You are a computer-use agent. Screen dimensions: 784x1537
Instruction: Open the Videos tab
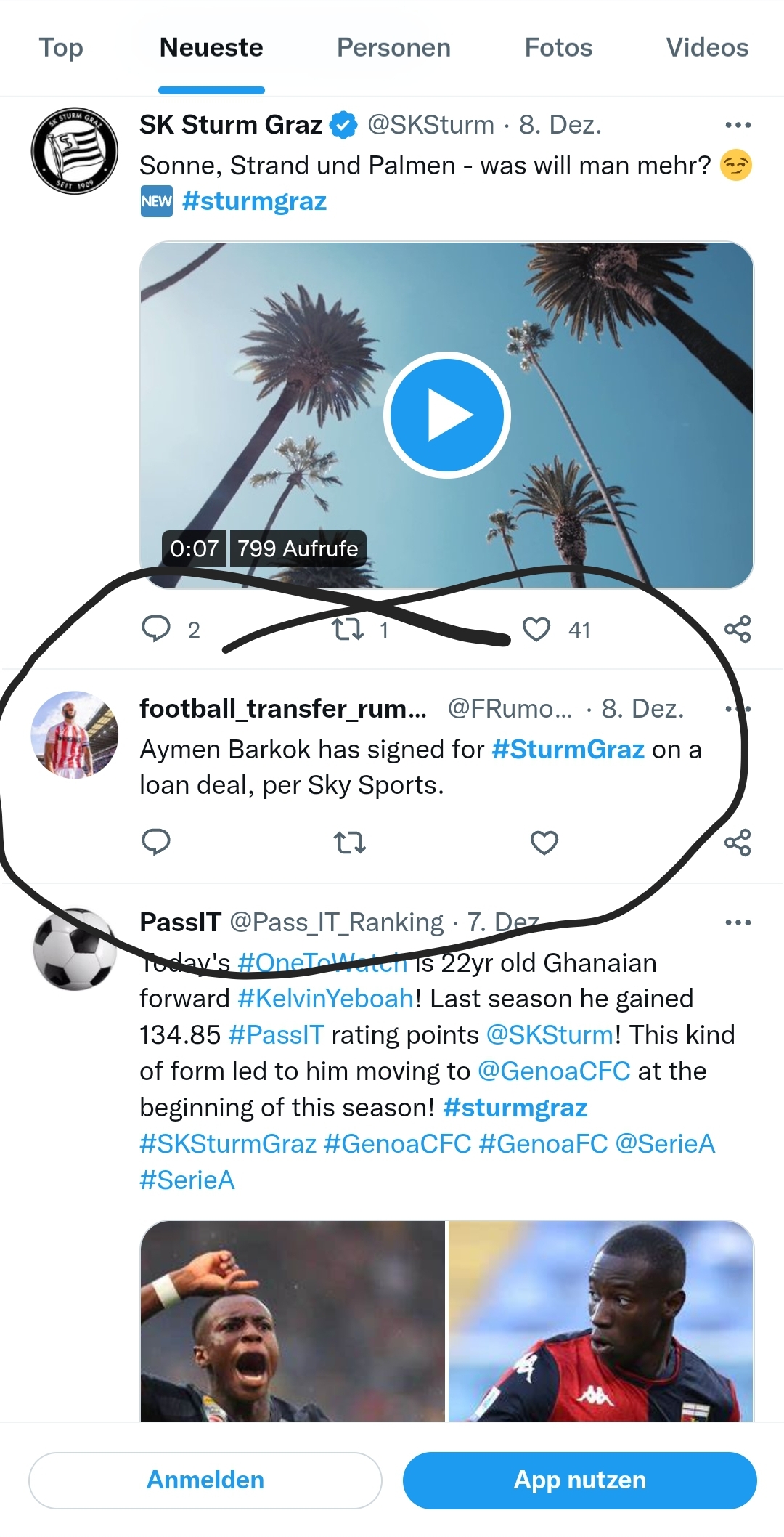pos(707,48)
